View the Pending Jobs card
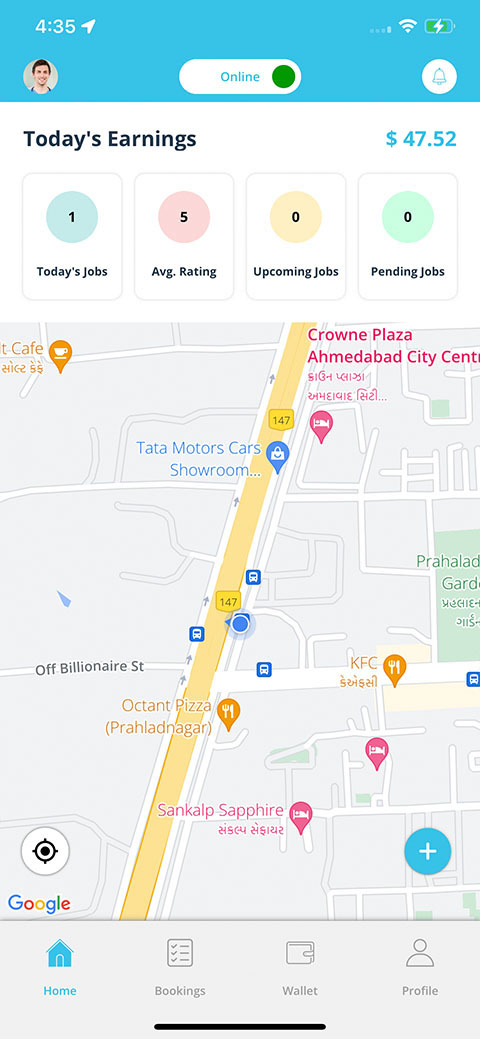Viewport: 480px width, 1039px height. click(408, 237)
